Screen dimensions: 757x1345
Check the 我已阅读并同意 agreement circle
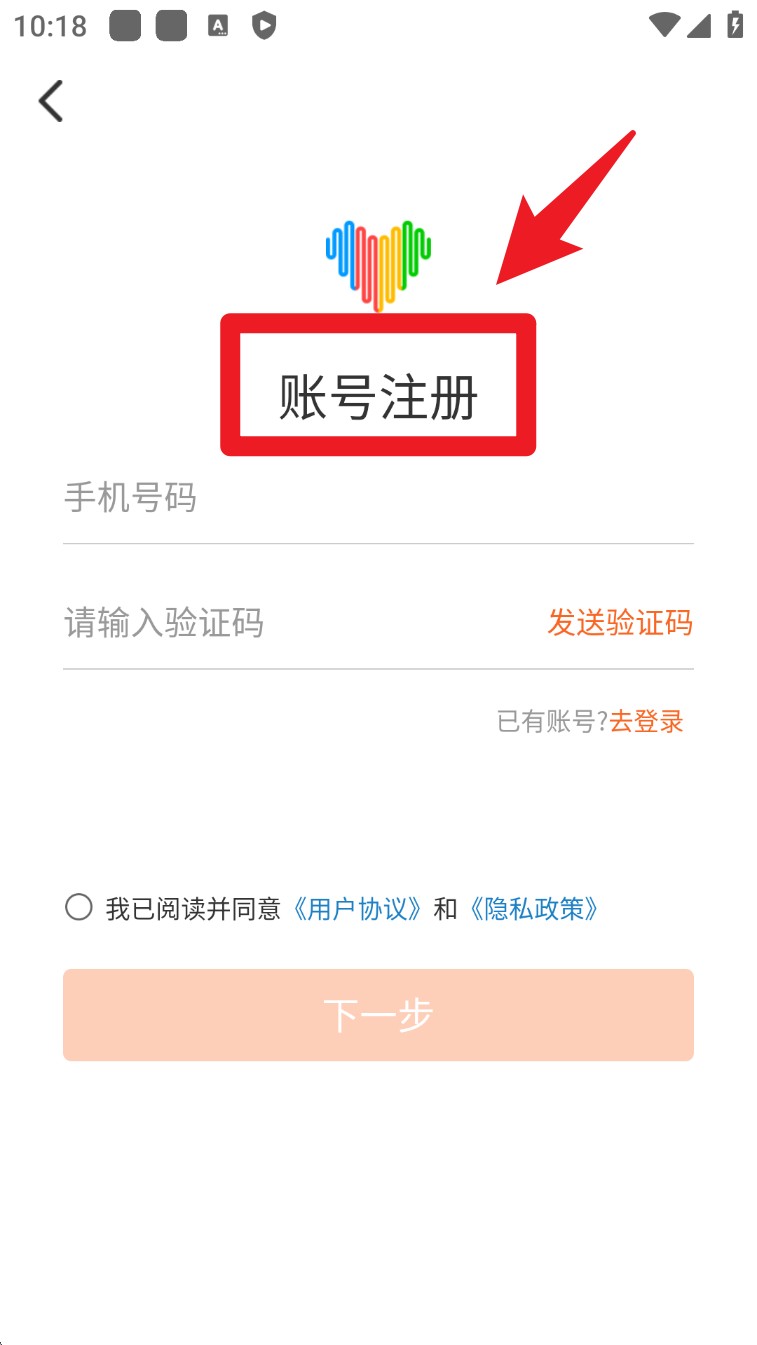(x=79, y=907)
